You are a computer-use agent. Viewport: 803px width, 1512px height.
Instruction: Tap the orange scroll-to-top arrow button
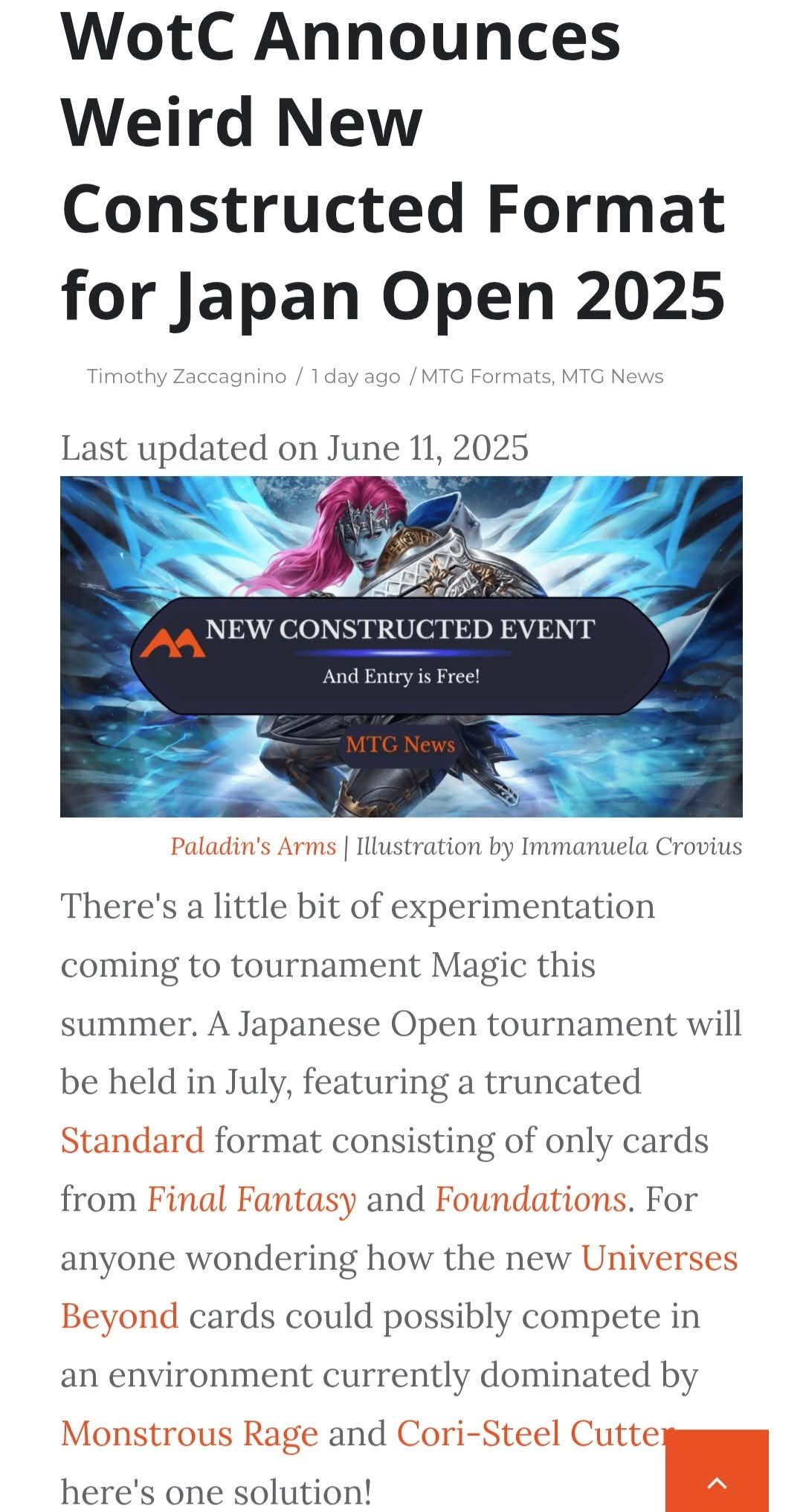coord(717,1470)
